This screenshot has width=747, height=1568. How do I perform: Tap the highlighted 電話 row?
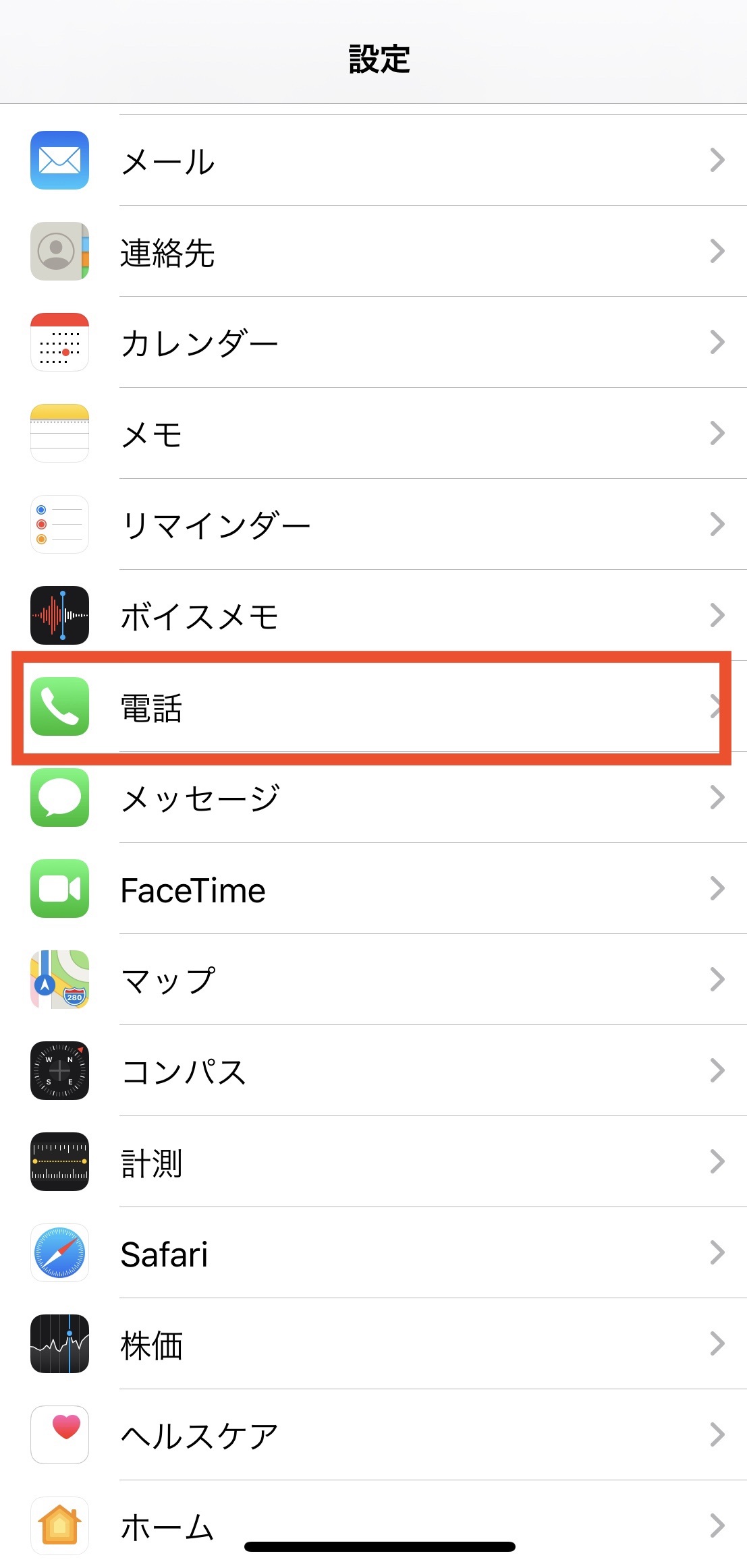coord(373,707)
